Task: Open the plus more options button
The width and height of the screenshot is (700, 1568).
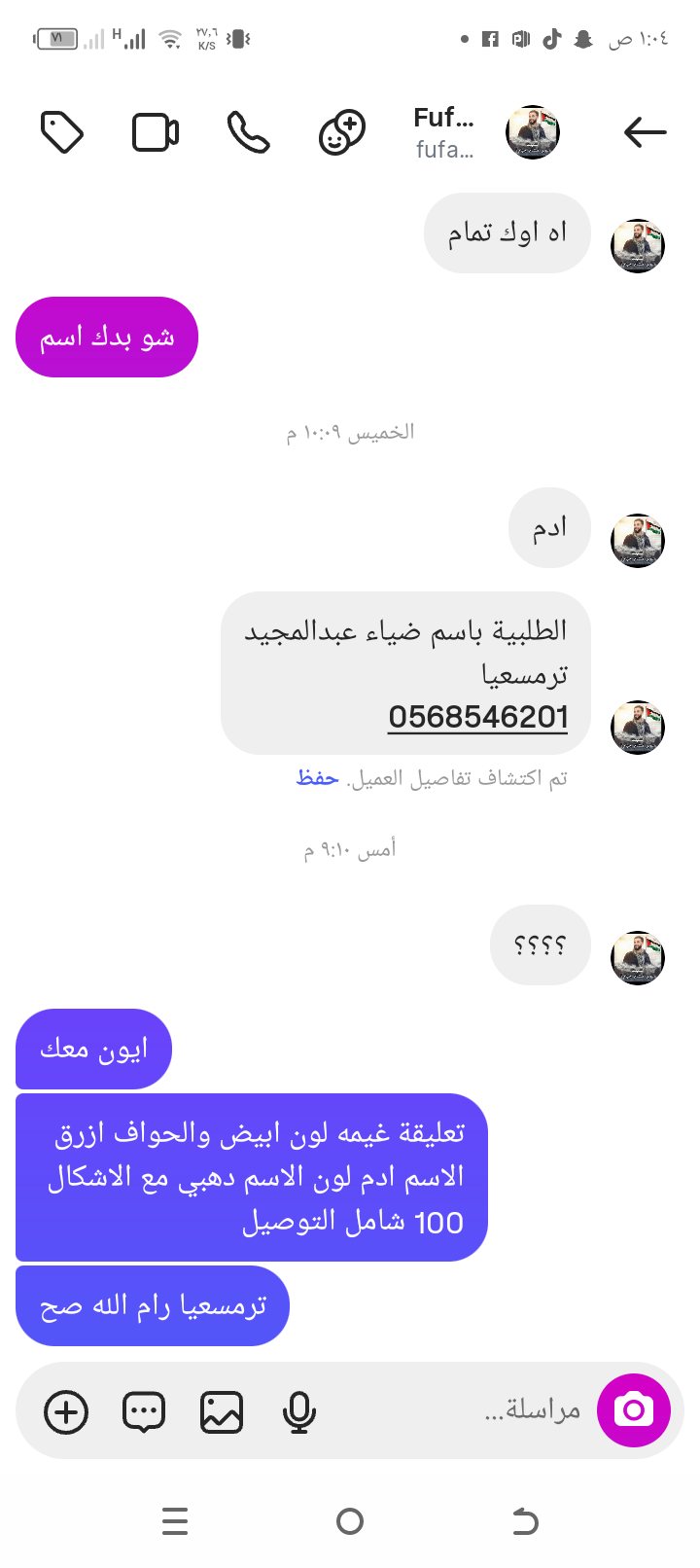Action: coord(66,1412)
